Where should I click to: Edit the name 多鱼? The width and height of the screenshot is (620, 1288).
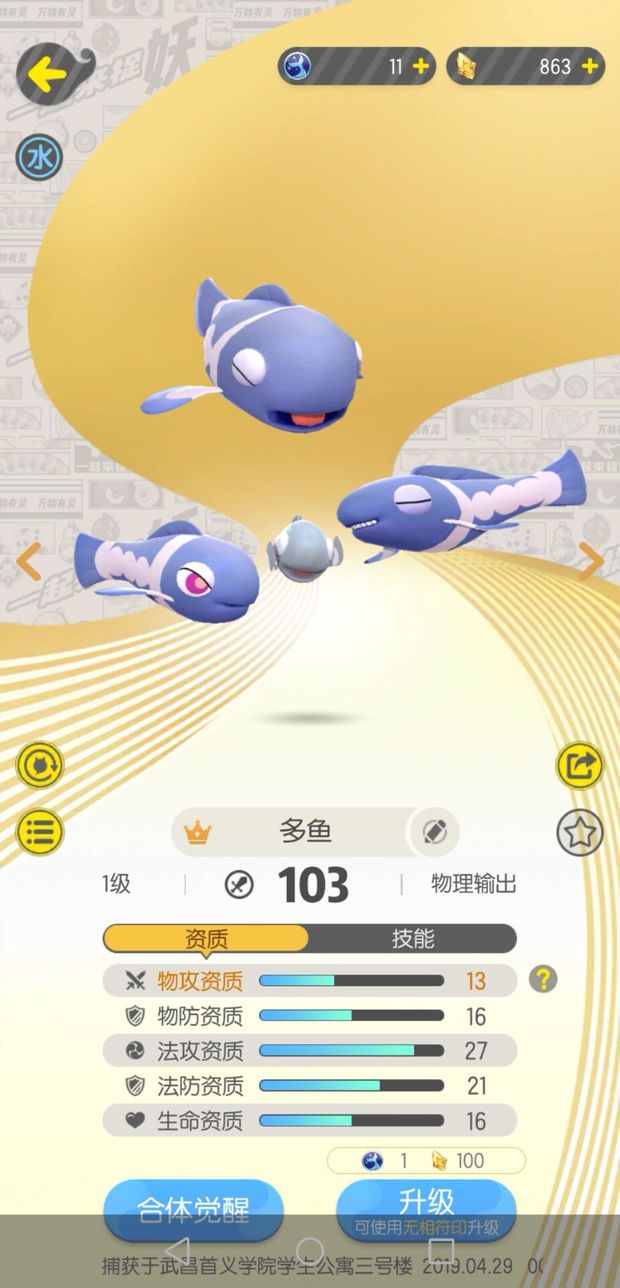[435, 832]
